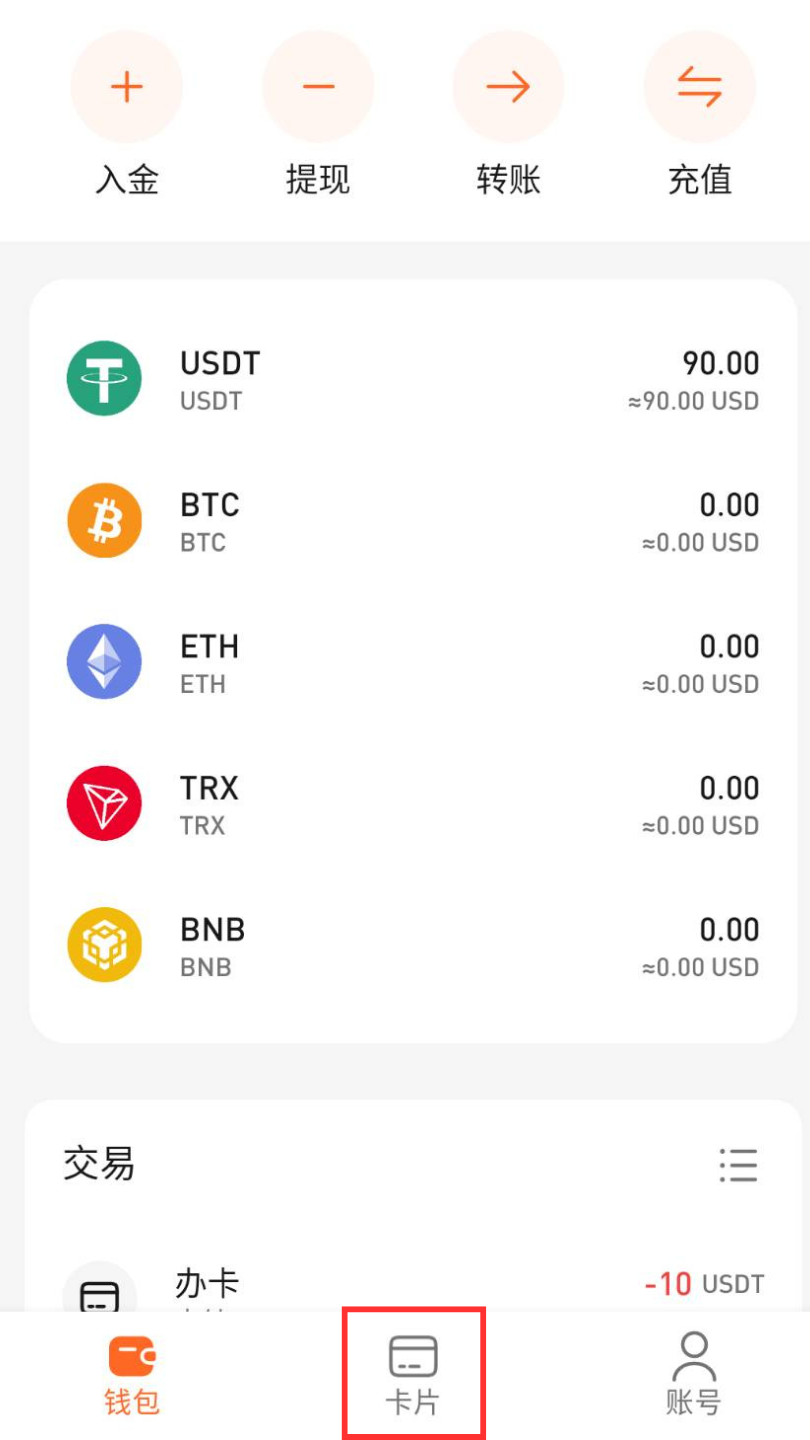Open 提现 to withdraw funds

(x=318, y=88)
